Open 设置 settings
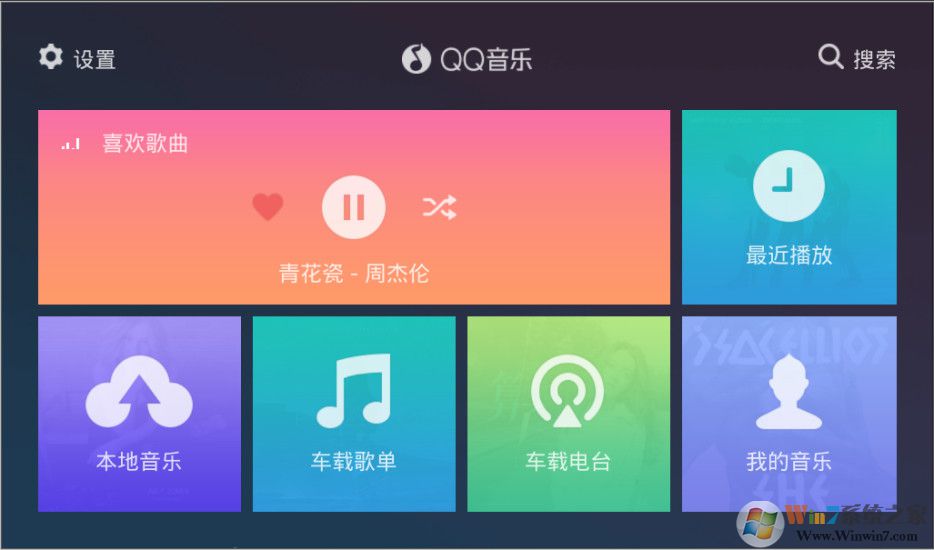 click(77, 58)
